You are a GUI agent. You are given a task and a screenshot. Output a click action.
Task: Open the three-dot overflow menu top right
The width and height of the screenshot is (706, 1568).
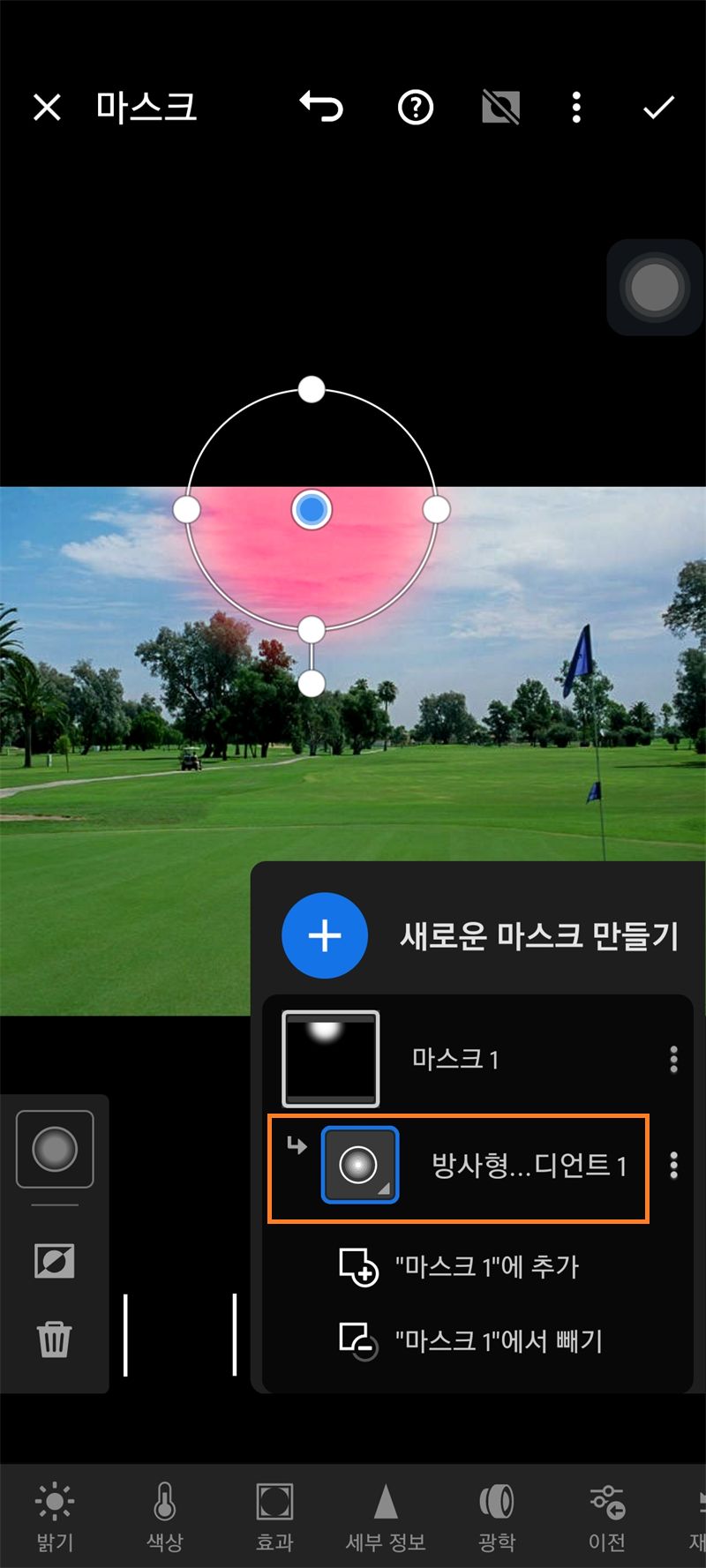click(x=576, y=107)
